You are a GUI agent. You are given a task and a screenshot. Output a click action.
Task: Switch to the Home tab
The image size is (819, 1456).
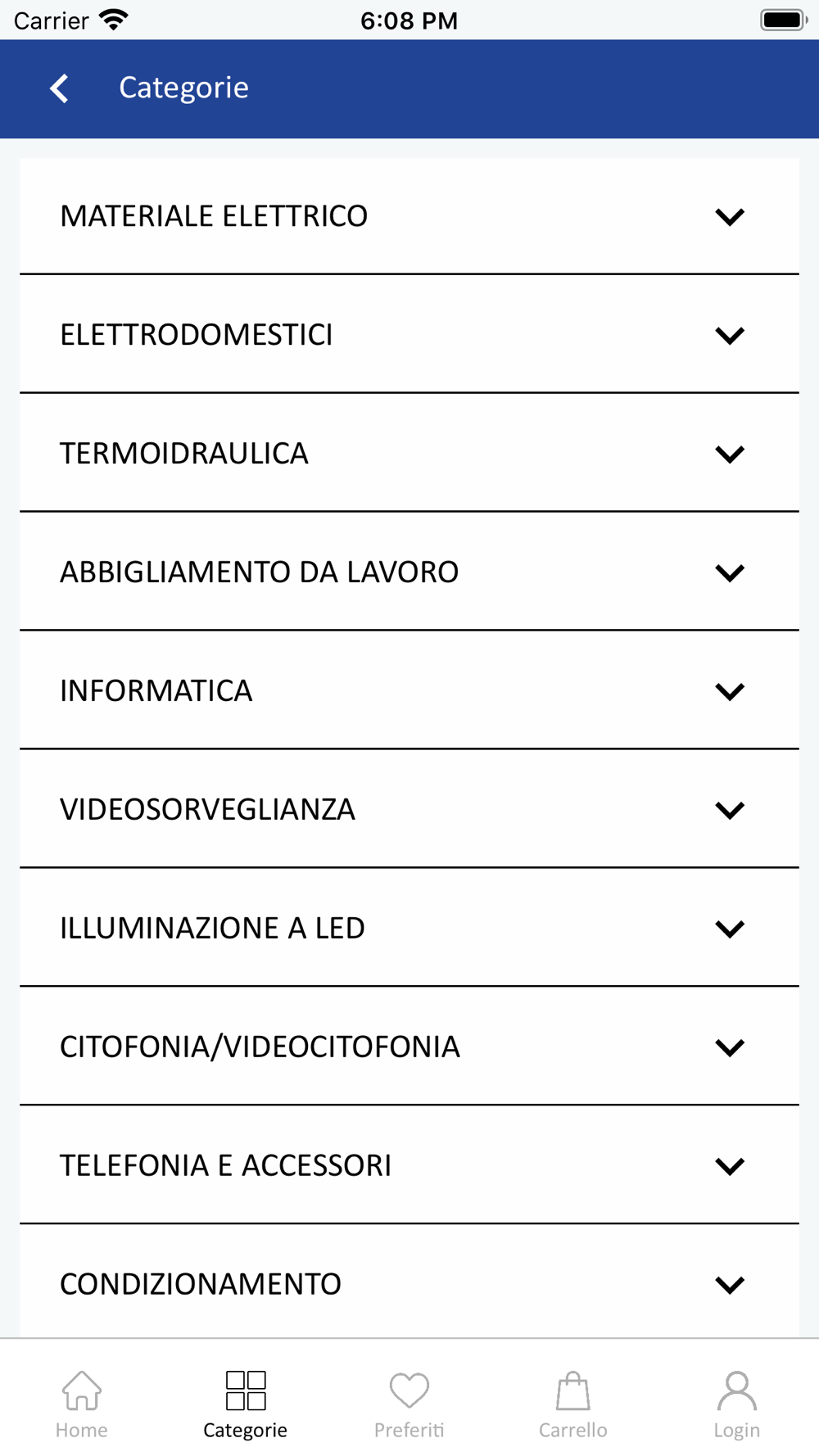point(82,1404)
